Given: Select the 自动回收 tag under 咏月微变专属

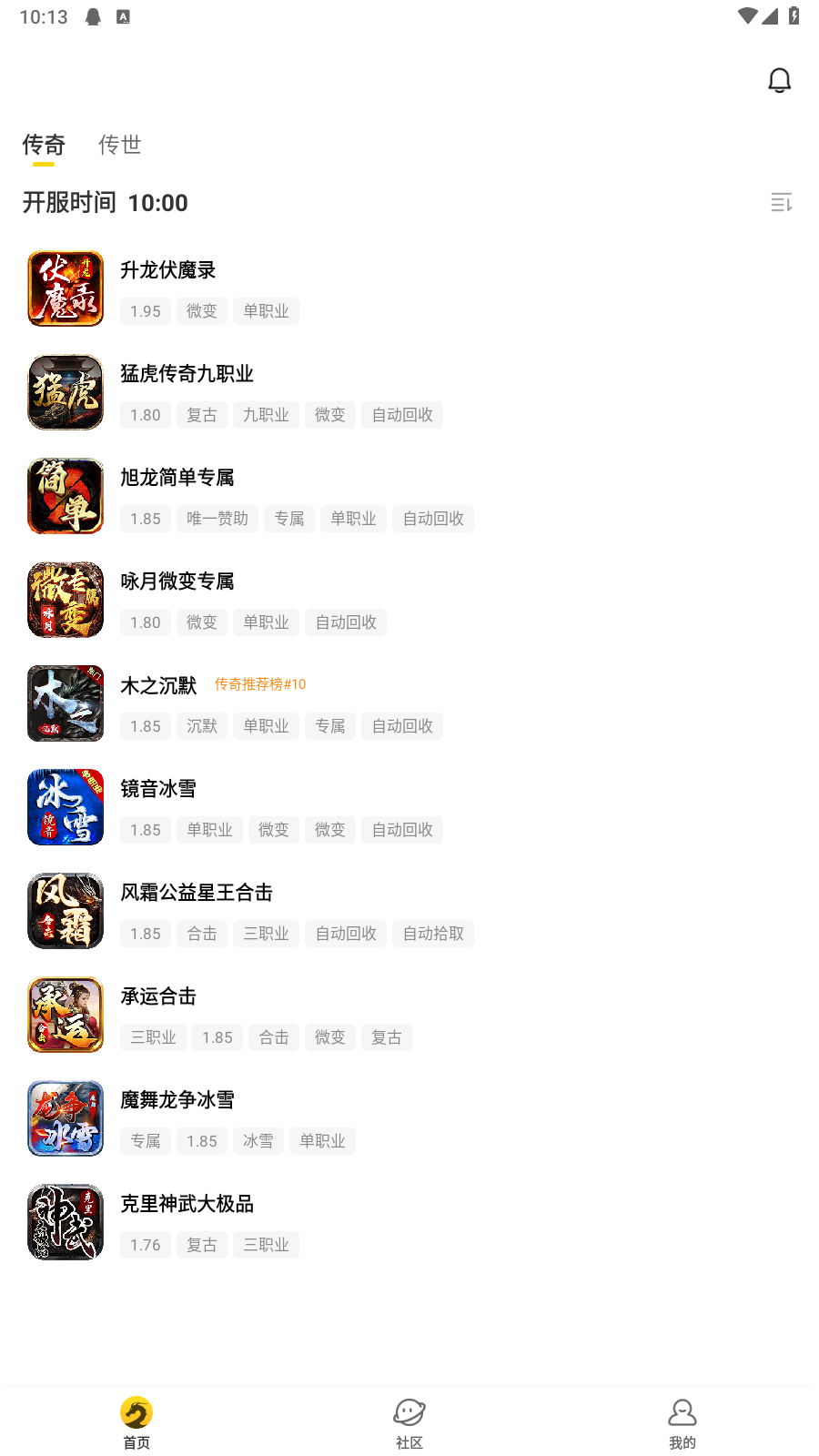Looking at the screenshot, I should 345,622.
